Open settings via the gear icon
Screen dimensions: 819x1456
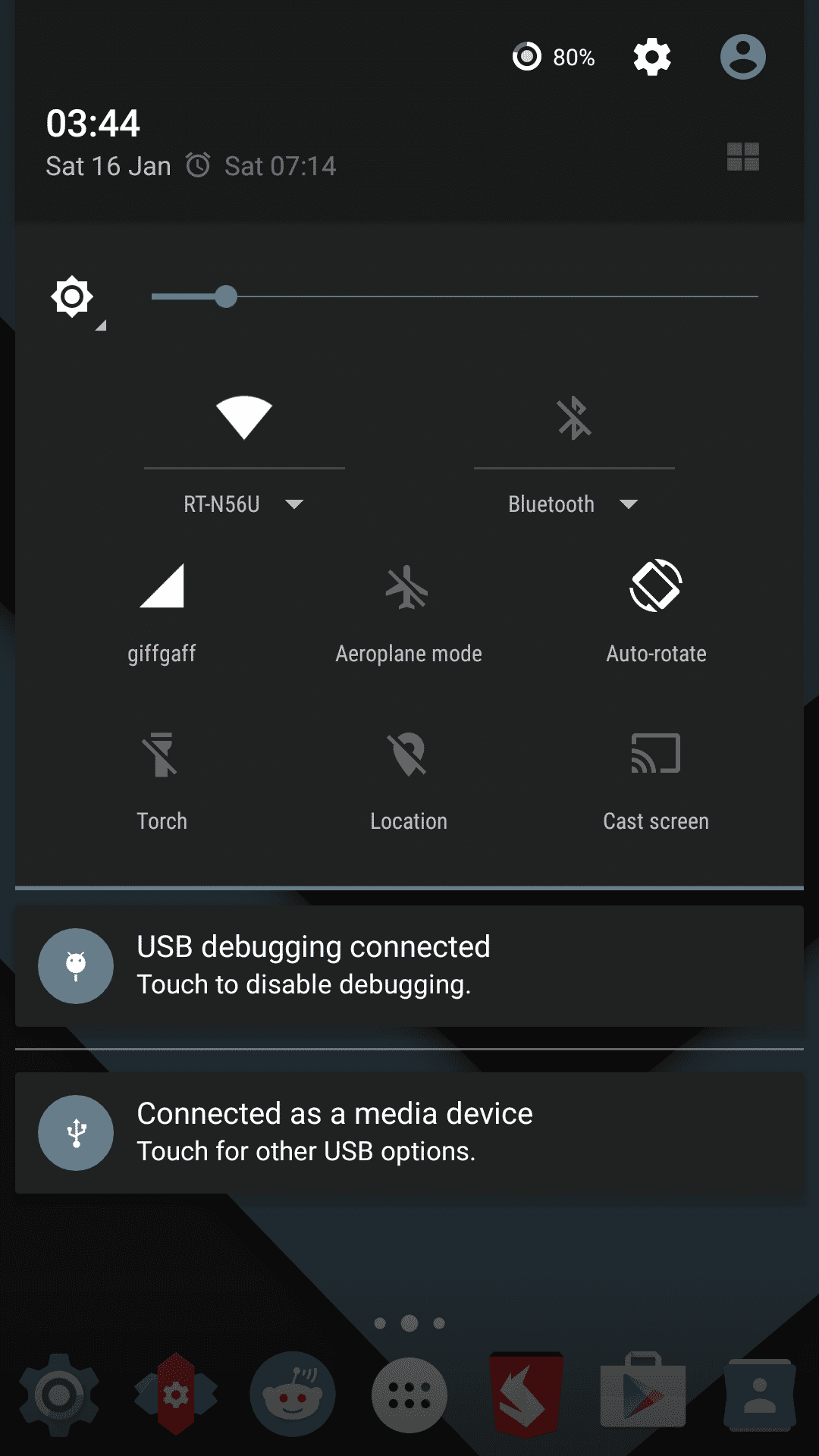pyautogui.click(x=652, y=57)
